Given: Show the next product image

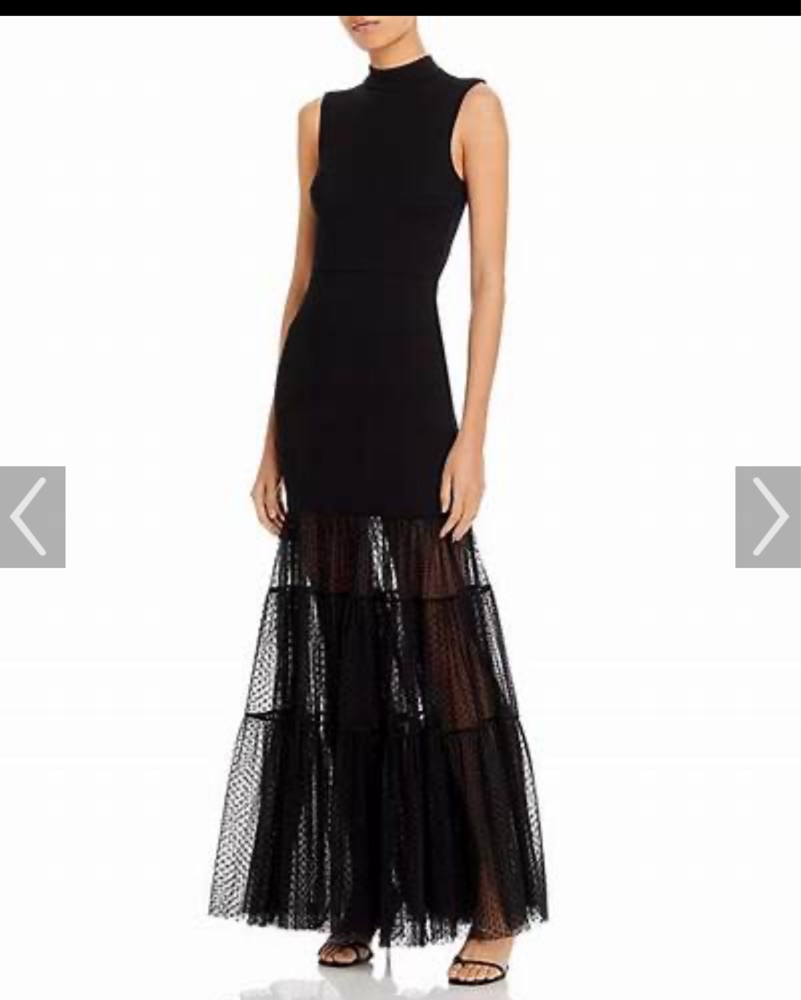Looking at the screenshot, I should point(768,517).
